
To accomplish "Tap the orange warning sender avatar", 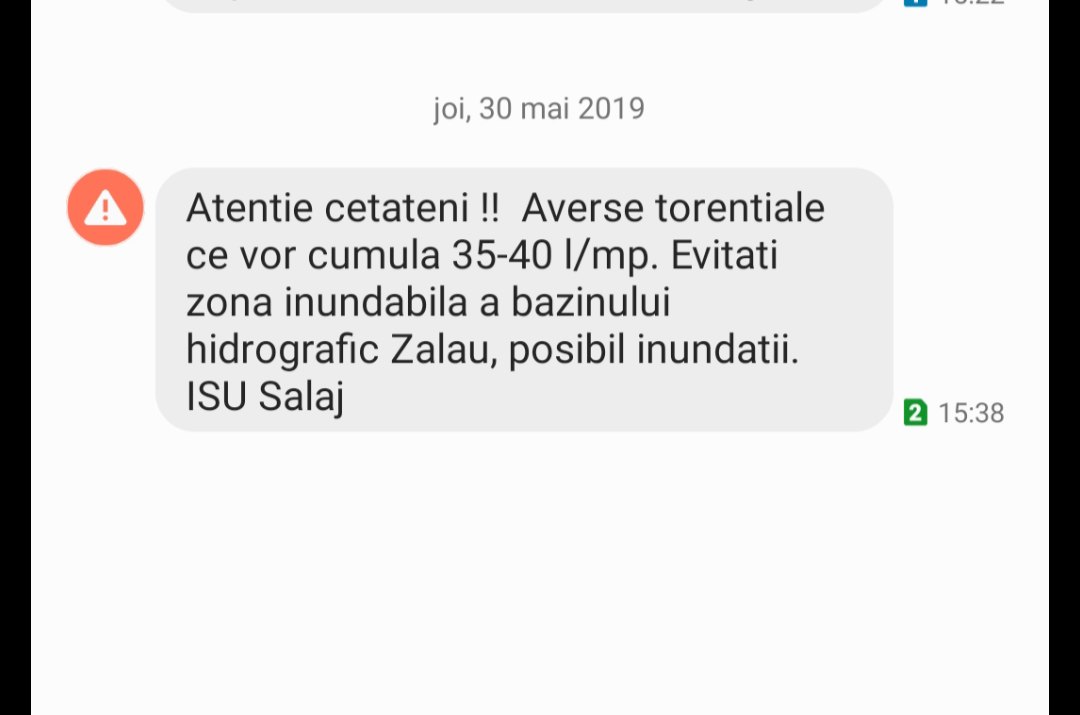I will (x=105, y=208).
